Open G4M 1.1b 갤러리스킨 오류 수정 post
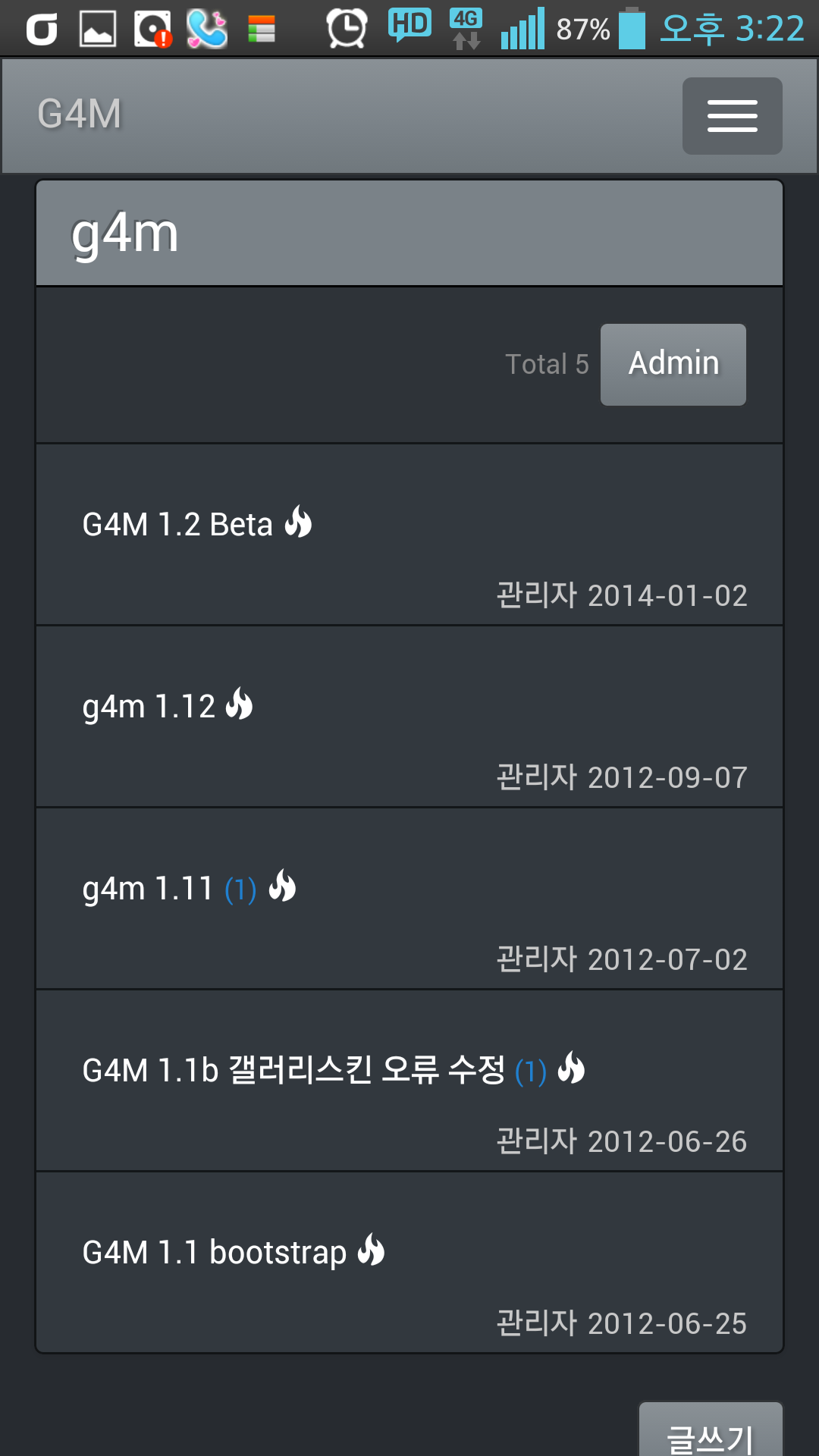 293,1071
